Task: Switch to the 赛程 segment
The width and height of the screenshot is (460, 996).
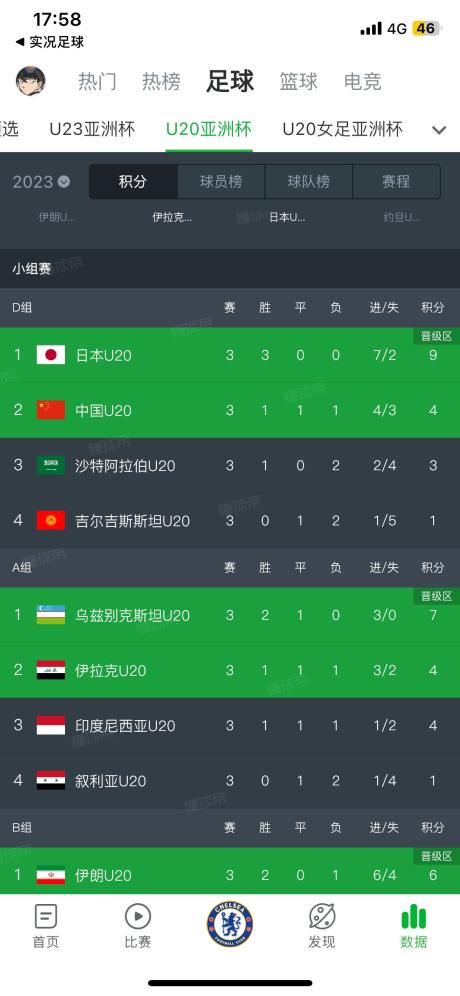Action: pos(396,182)
